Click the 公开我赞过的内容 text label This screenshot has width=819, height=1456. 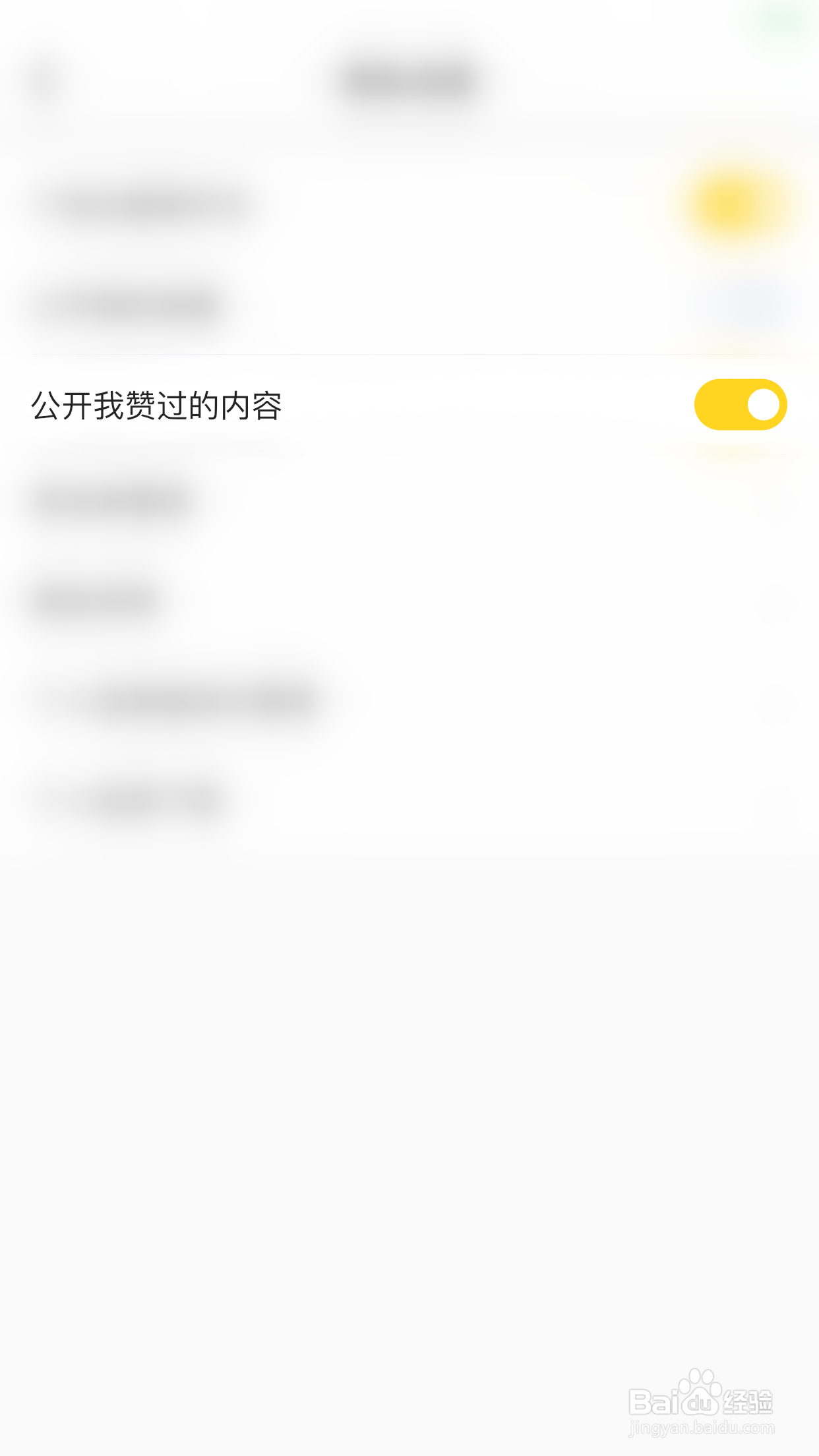tap(157, 405)
